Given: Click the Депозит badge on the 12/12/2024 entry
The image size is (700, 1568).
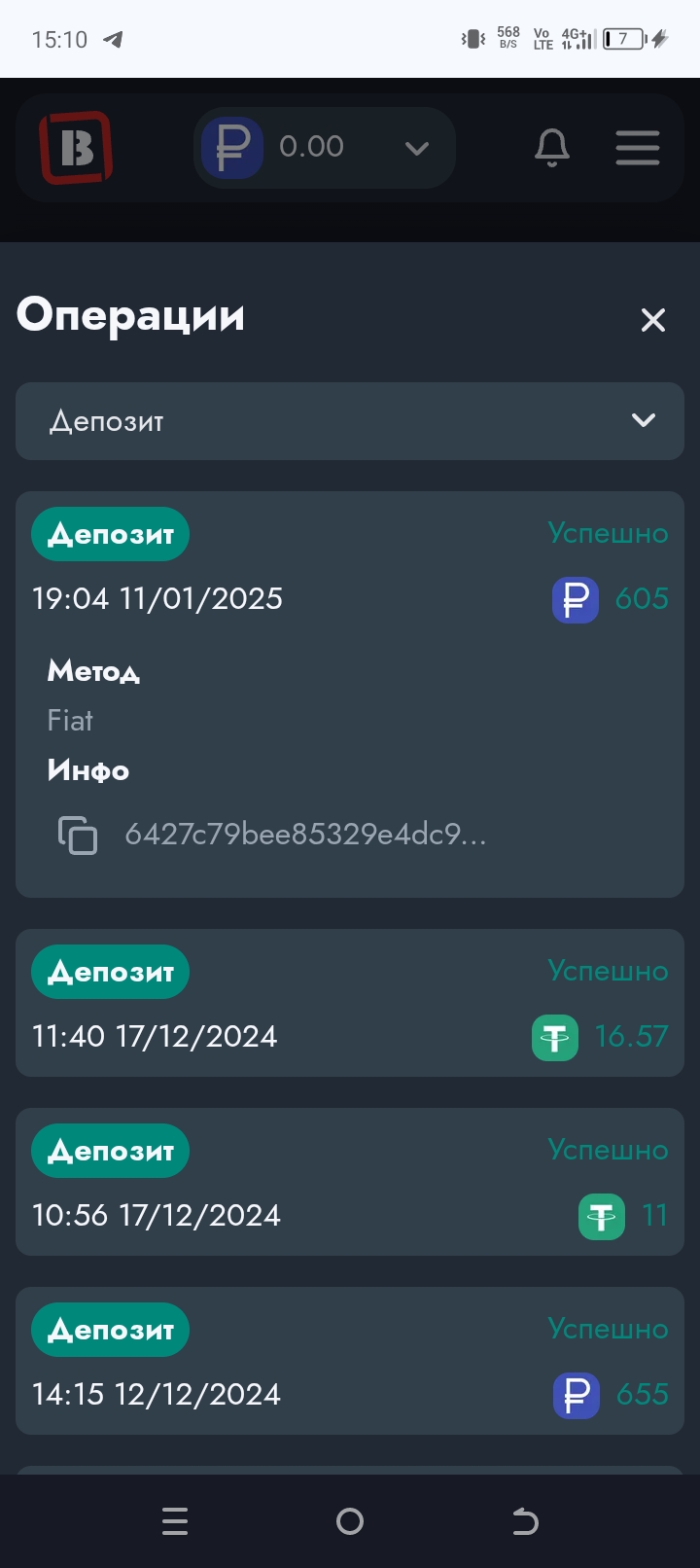Looking at the screenshot, I should coord(110,1329).
